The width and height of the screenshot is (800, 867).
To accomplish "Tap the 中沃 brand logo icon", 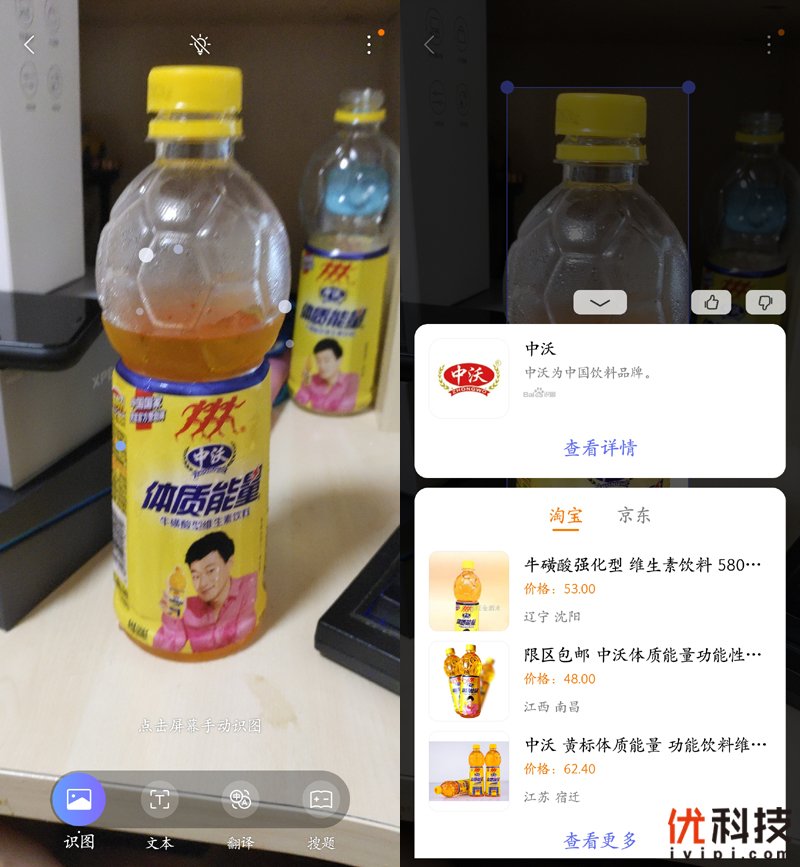I will pos(470,373).
